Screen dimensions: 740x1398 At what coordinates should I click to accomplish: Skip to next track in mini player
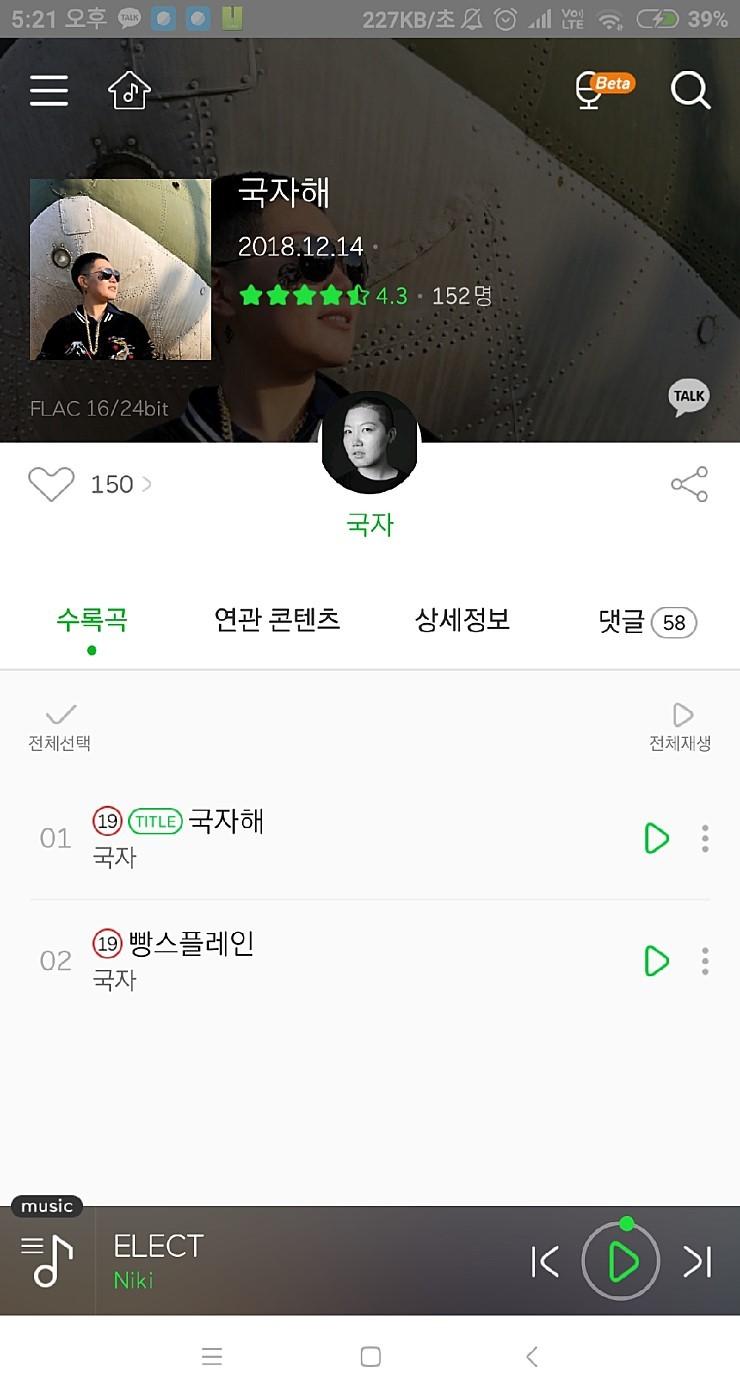click(x=697, y=1262)
